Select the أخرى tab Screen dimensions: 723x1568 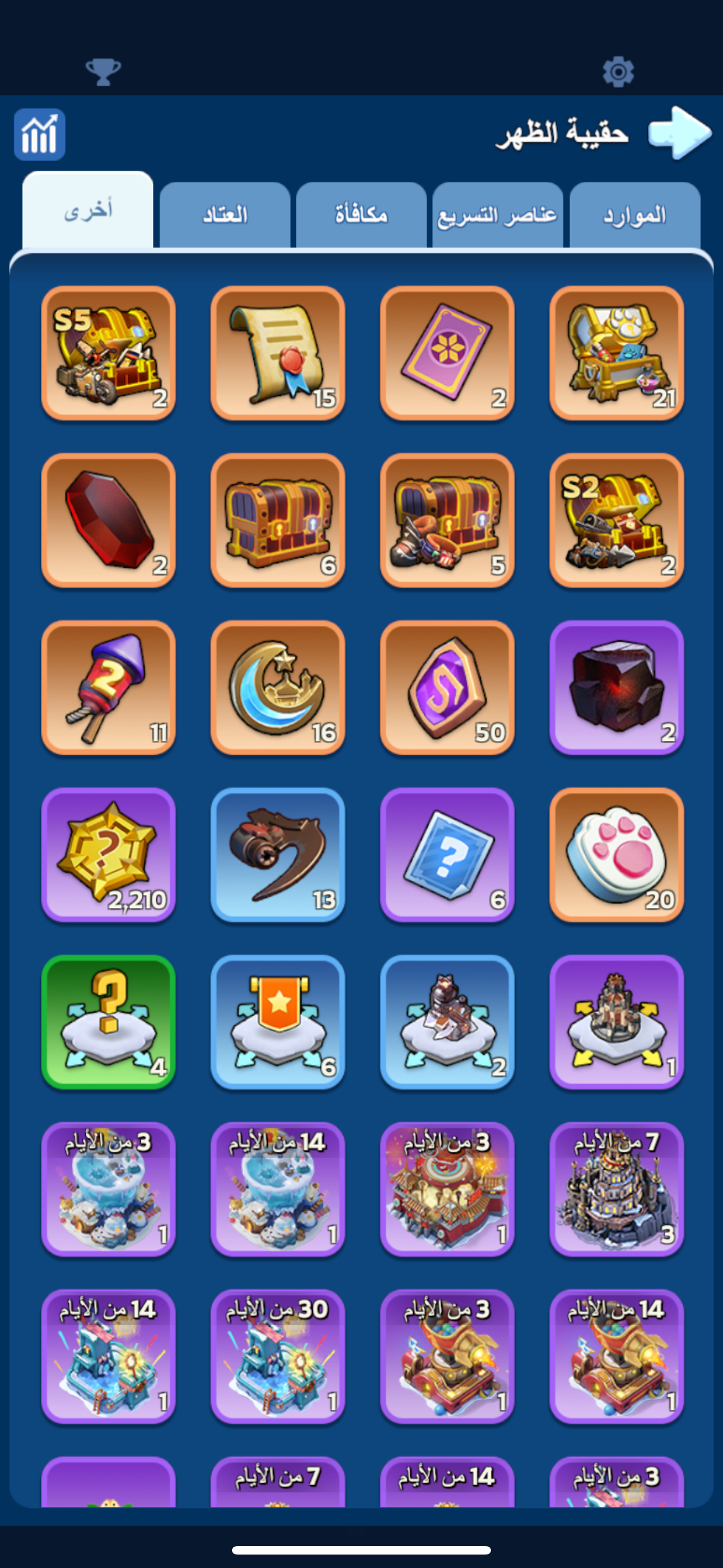[x=87, y=210]
